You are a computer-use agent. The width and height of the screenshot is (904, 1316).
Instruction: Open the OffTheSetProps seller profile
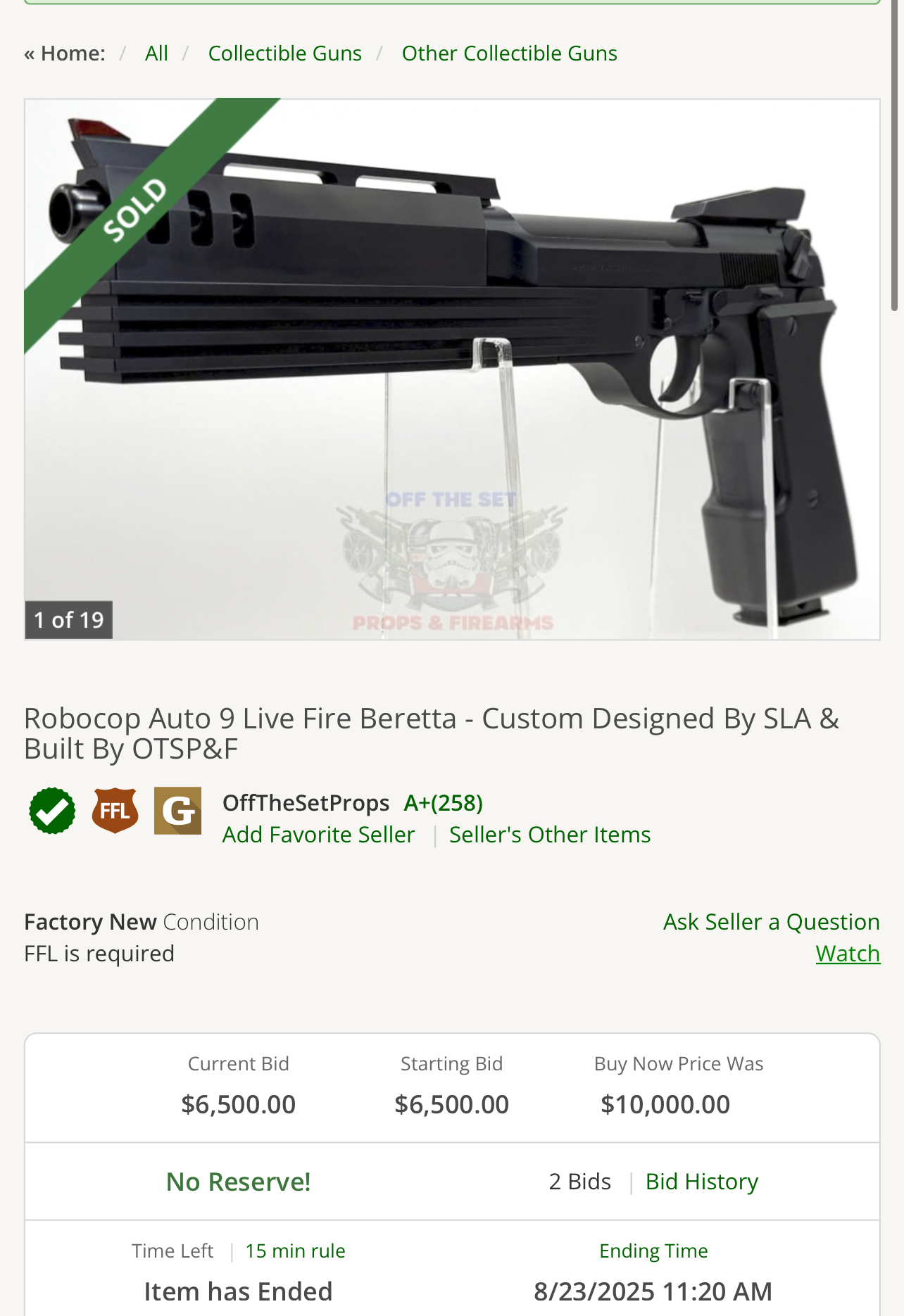[x=306, y=803]
